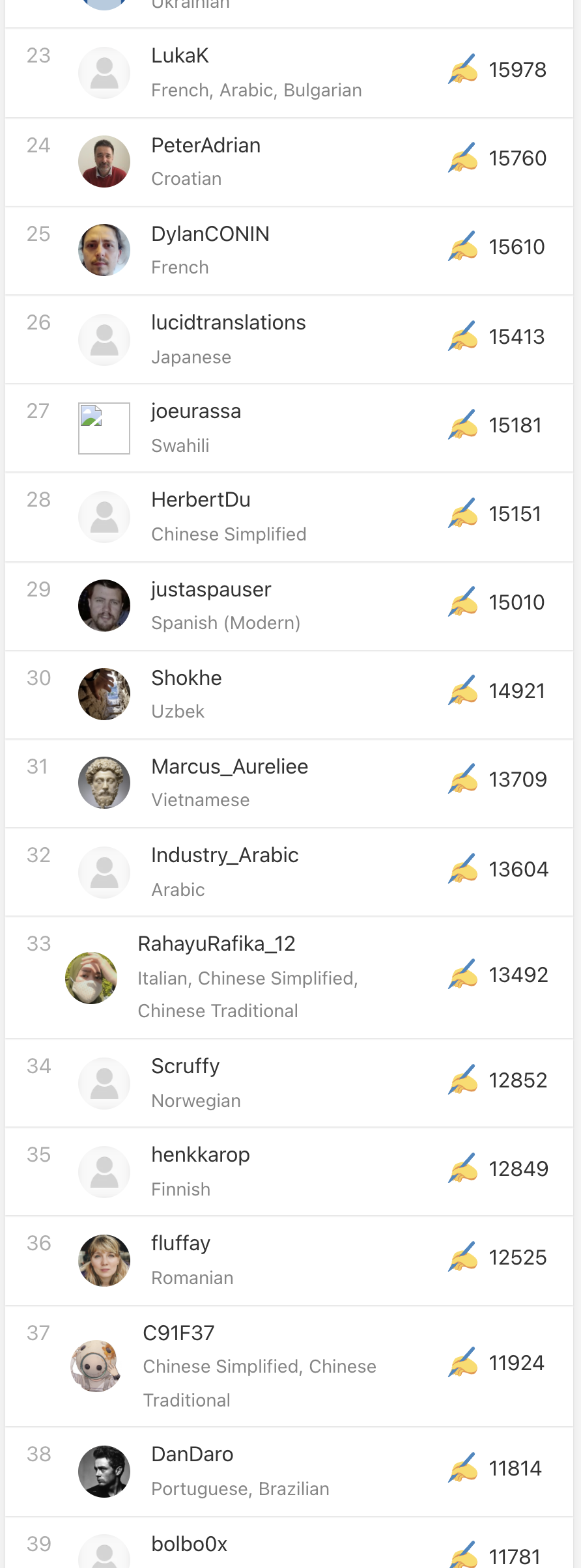Open DanDaro's profile

[x=289, y=1472]
